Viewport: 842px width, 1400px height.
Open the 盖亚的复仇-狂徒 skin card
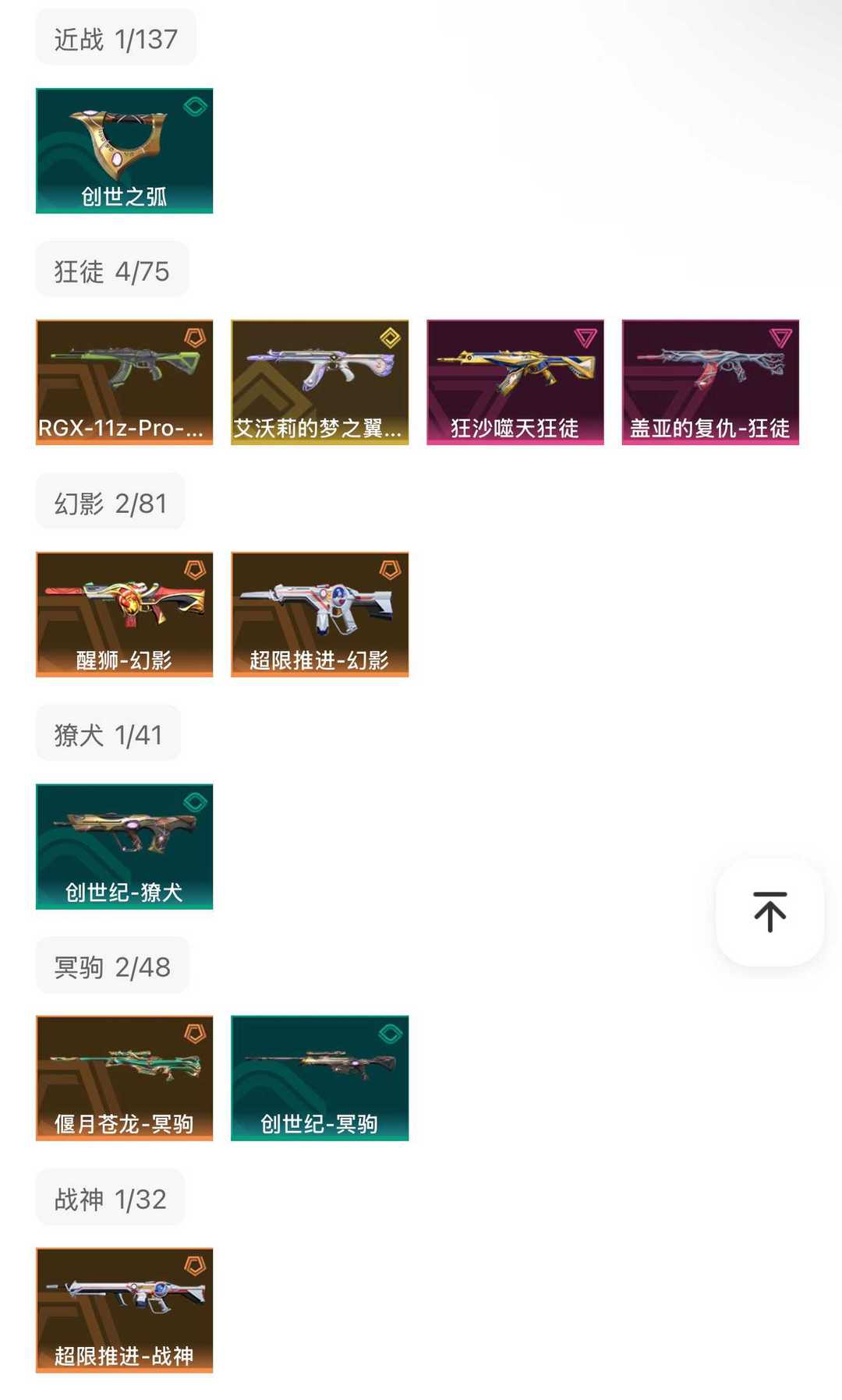[x=710, y=382]
